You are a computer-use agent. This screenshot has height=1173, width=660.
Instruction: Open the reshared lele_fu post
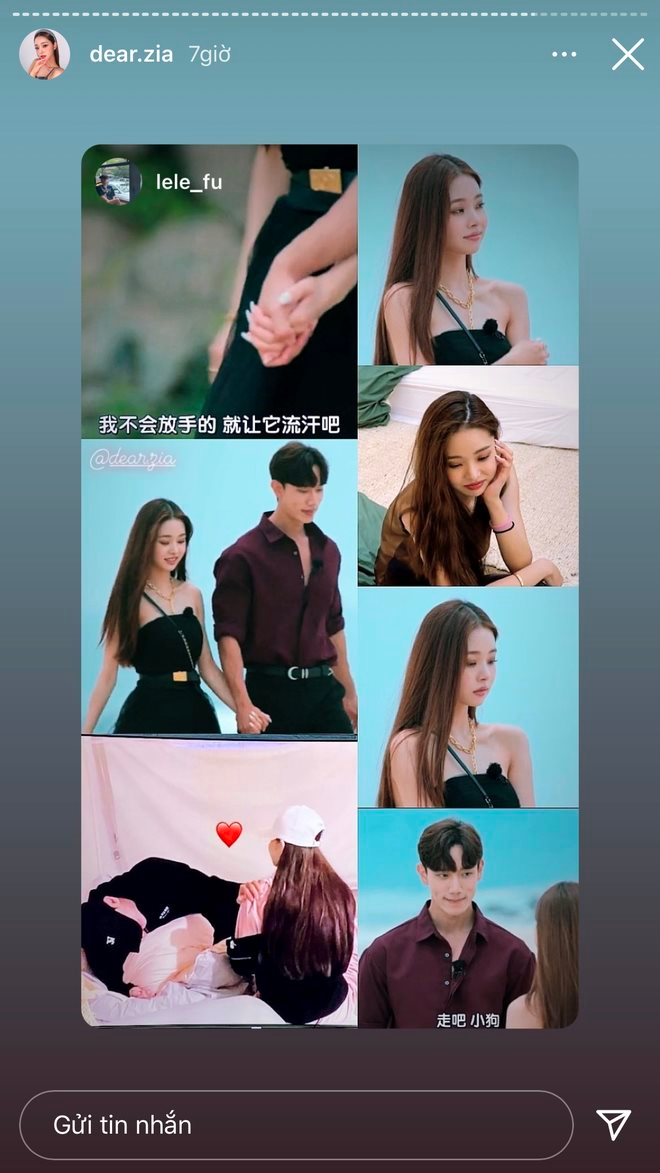pos(329,585)
